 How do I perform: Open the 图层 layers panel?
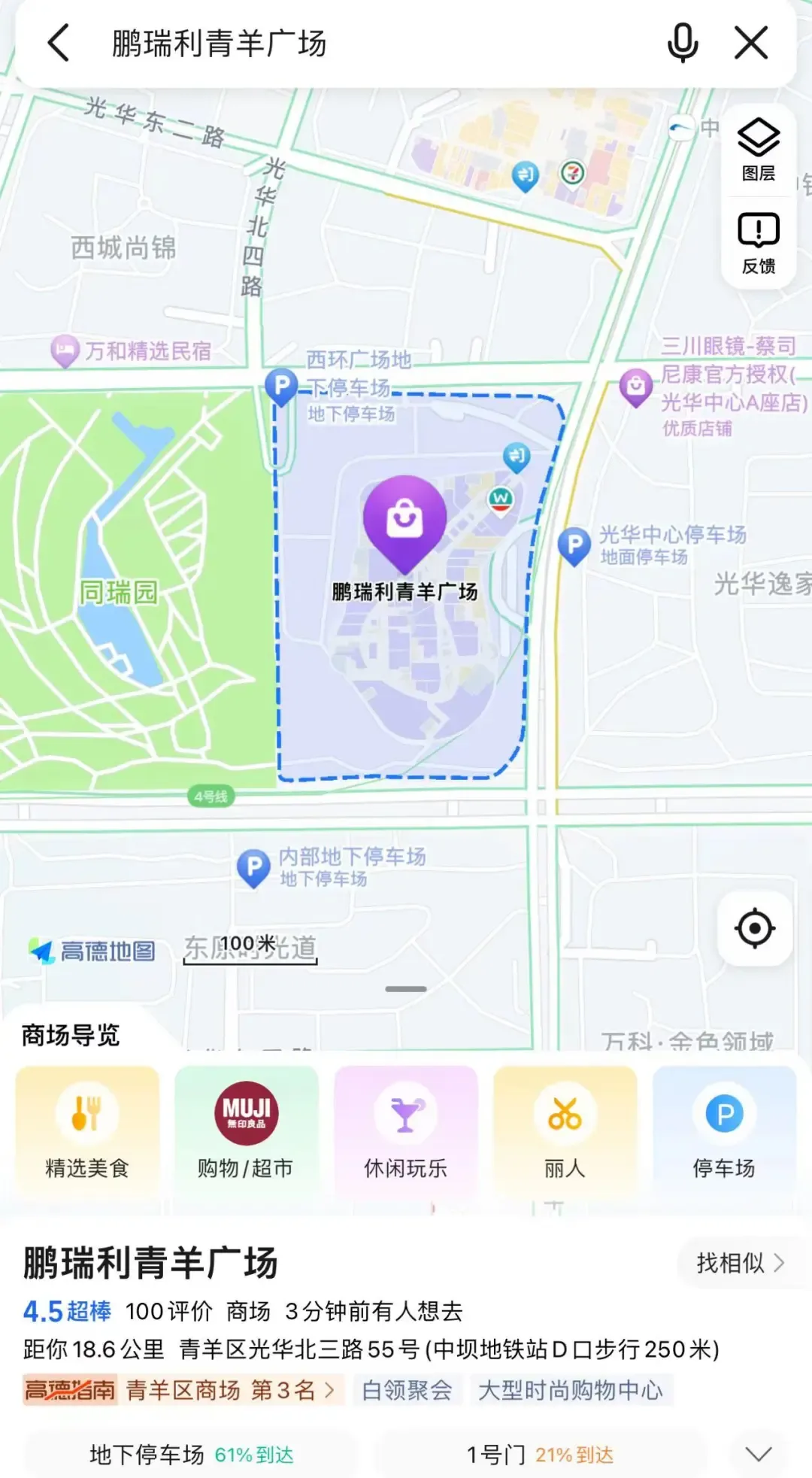click(758, 150)
